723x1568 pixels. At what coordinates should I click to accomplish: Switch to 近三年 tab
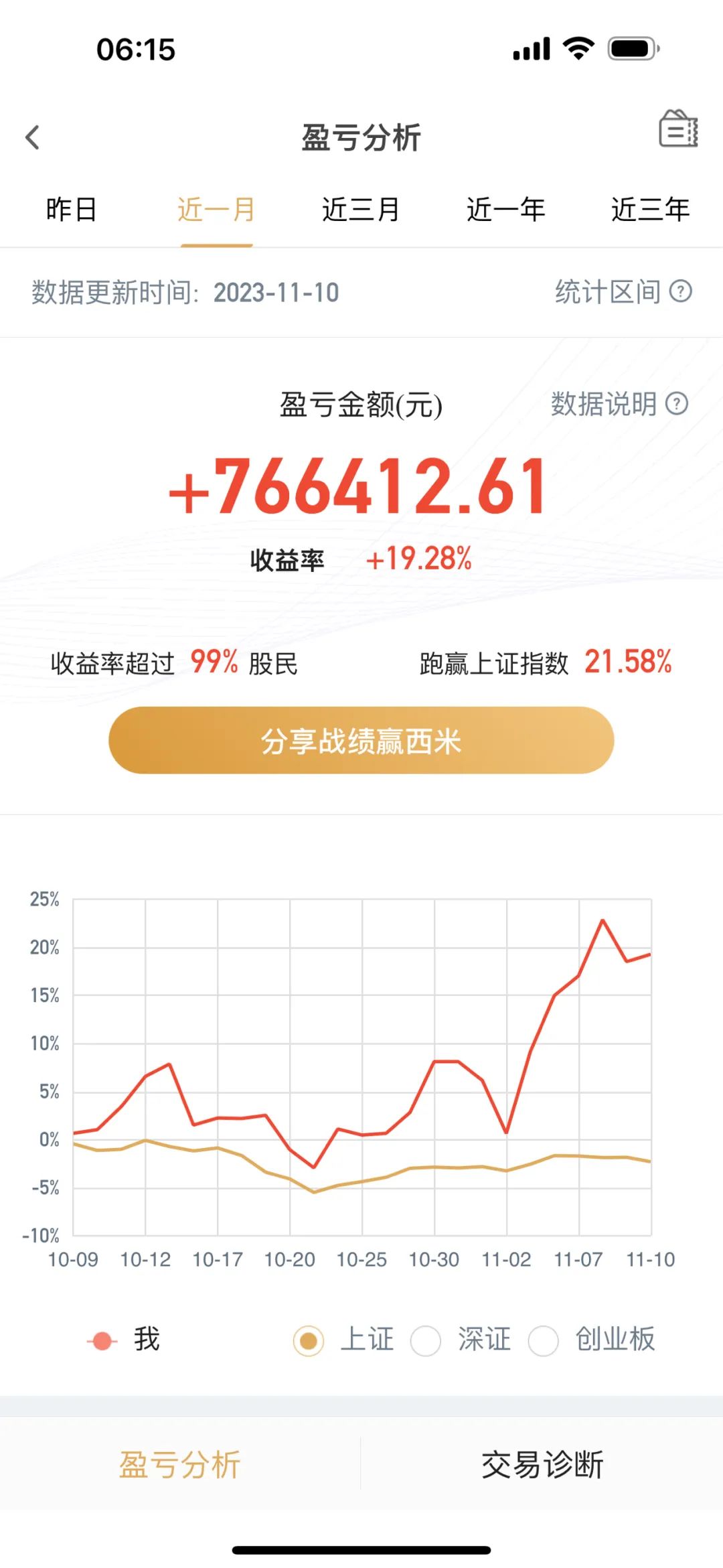point(650,210)
